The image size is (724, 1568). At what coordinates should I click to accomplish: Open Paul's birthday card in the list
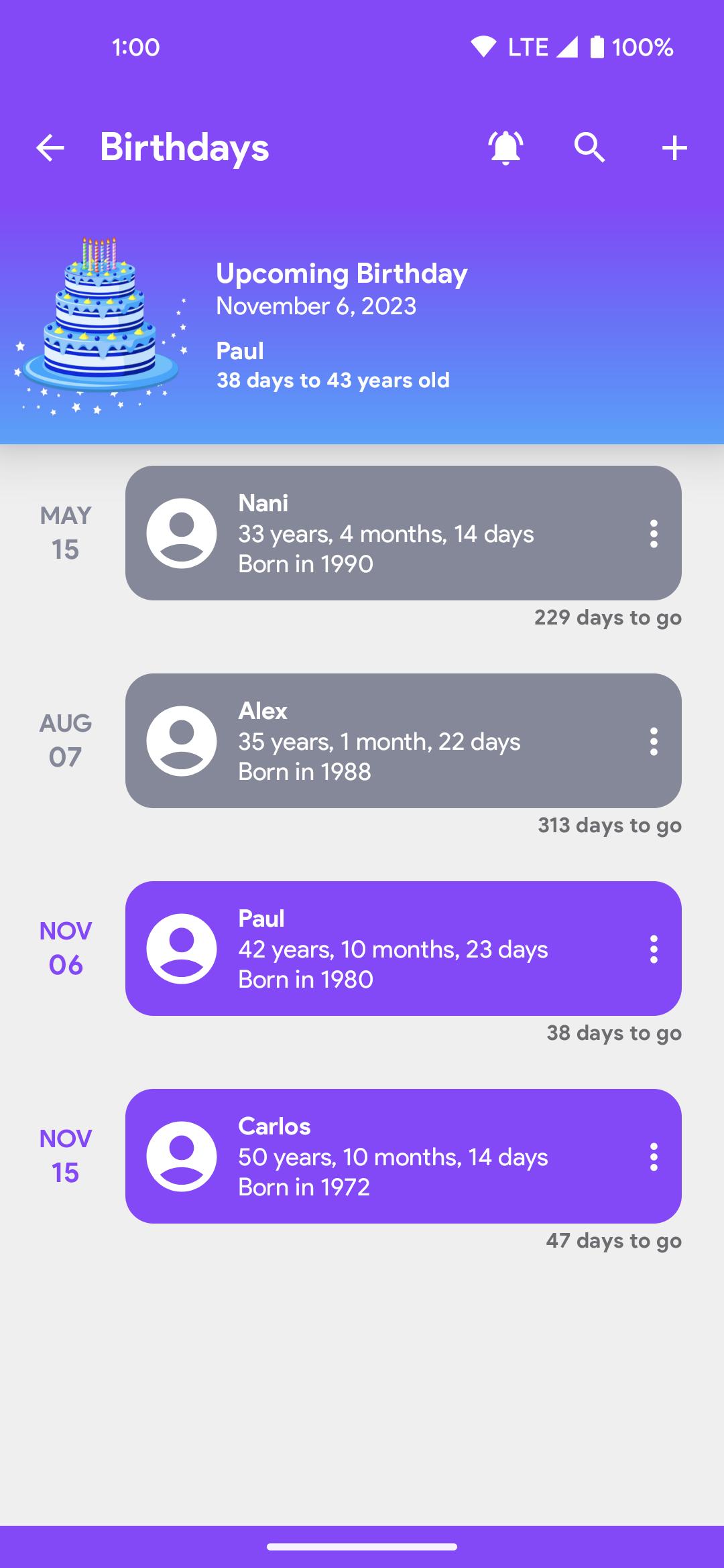click(x=404, y=948)
